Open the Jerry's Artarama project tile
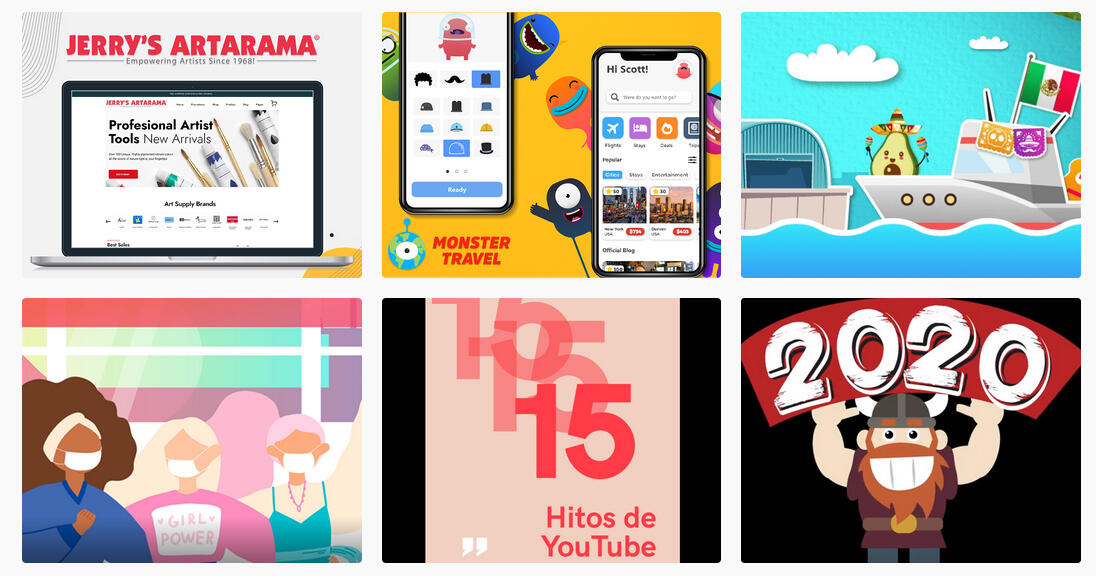This screenshot has width=1096, height=576. pos(191,145)
